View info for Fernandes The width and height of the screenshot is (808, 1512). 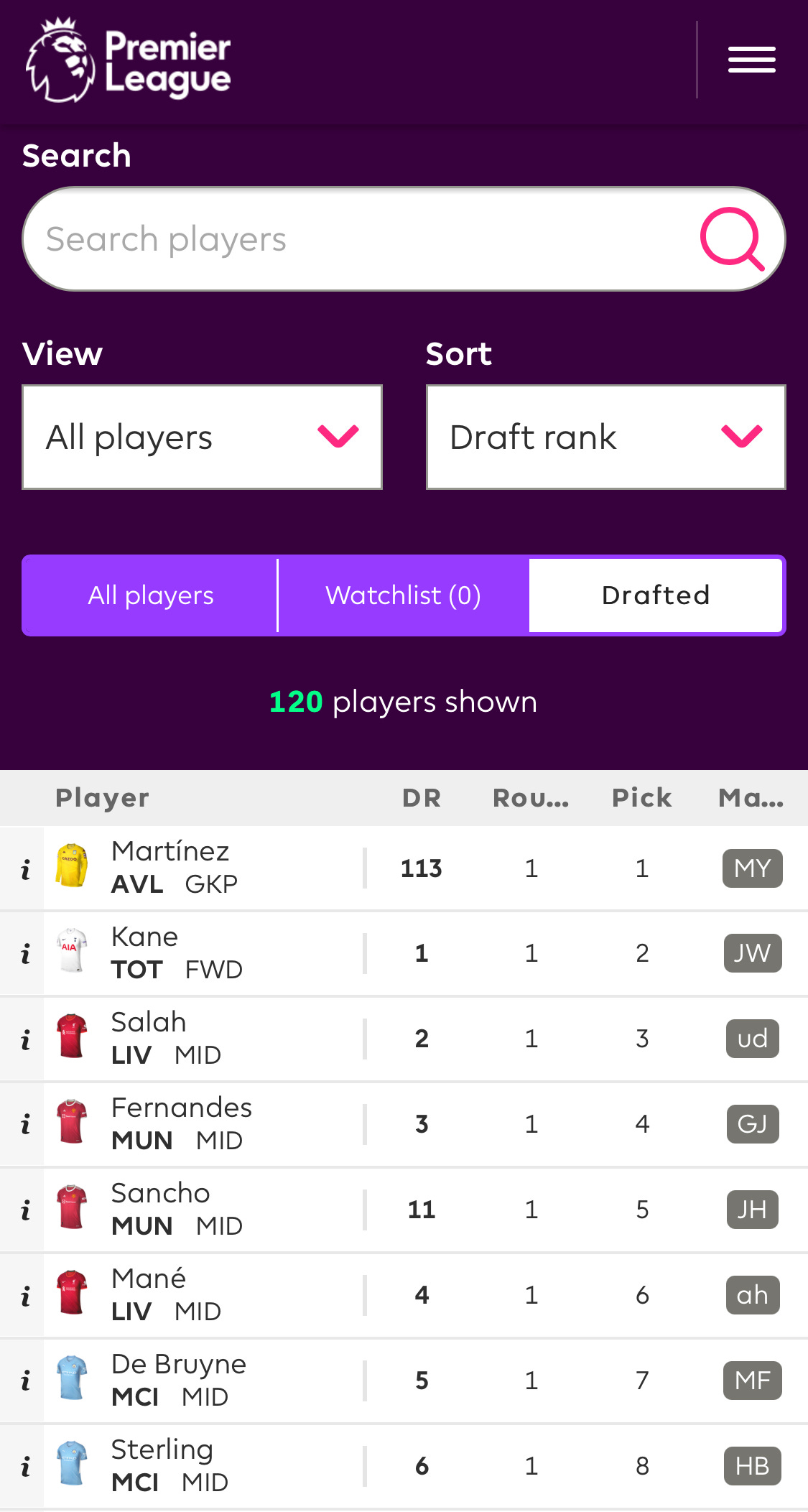tap(25, 1124)
